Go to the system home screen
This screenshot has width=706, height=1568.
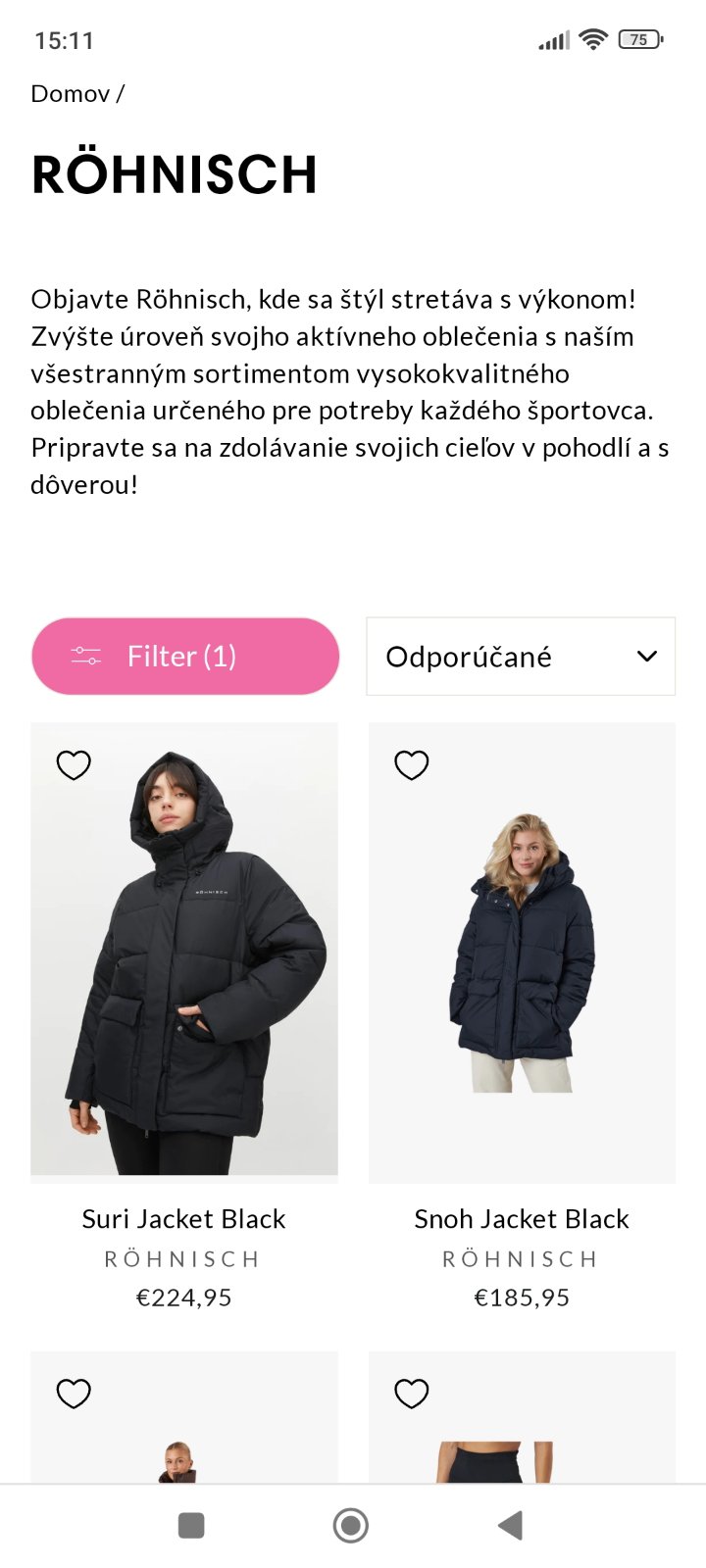(x=351, y=1525)
